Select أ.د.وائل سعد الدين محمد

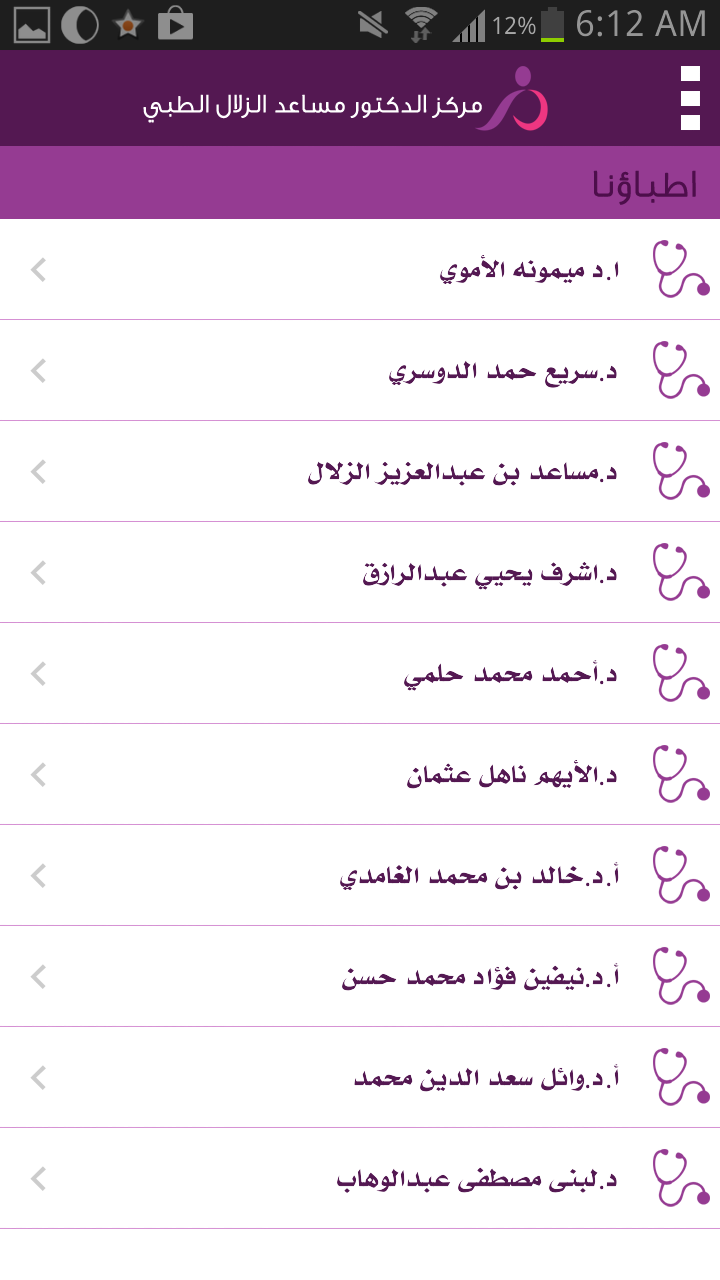tap(360, 1078)
